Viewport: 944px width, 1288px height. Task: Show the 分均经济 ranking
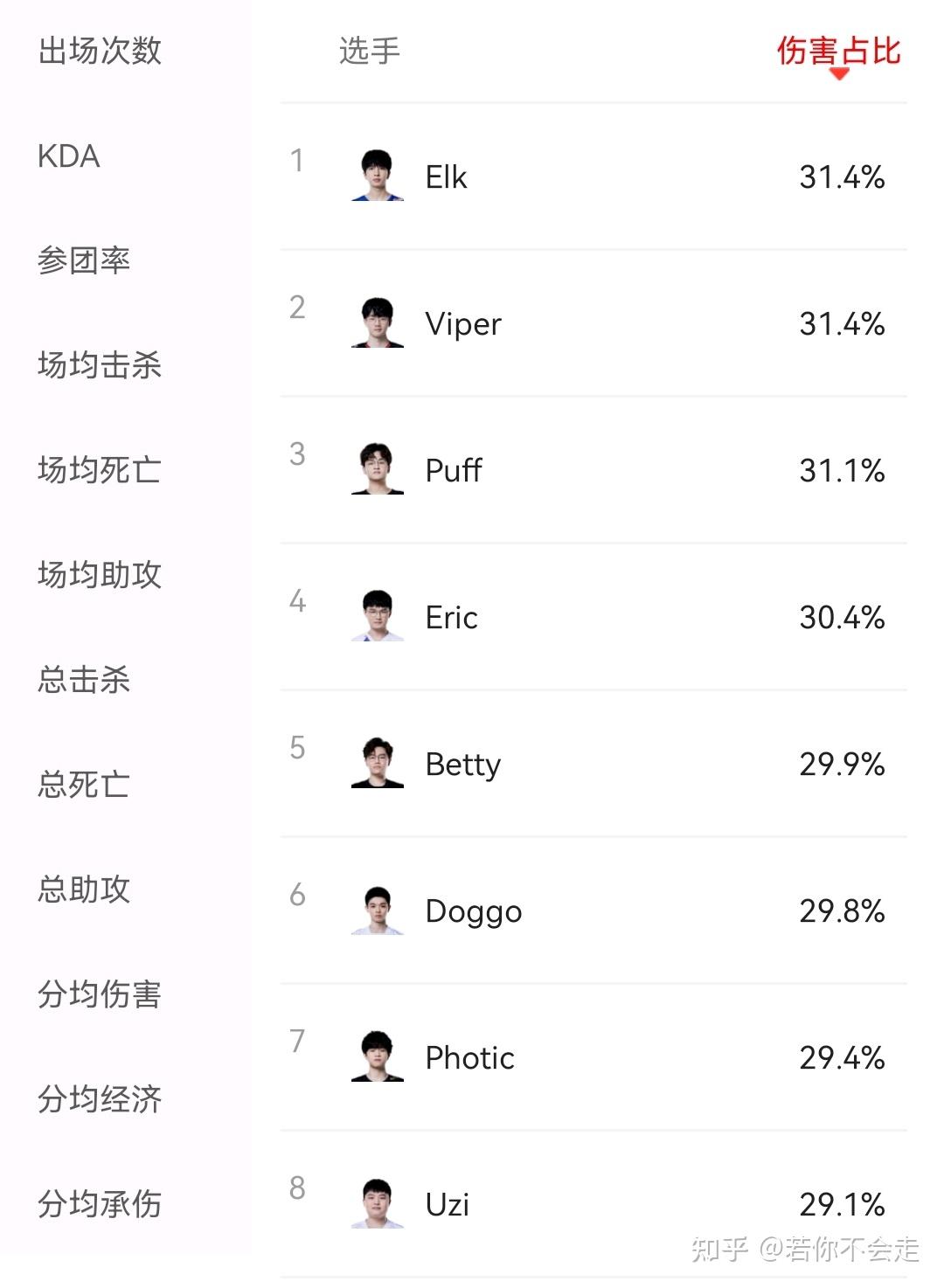pyautogui.click(x=100, y=1099)
